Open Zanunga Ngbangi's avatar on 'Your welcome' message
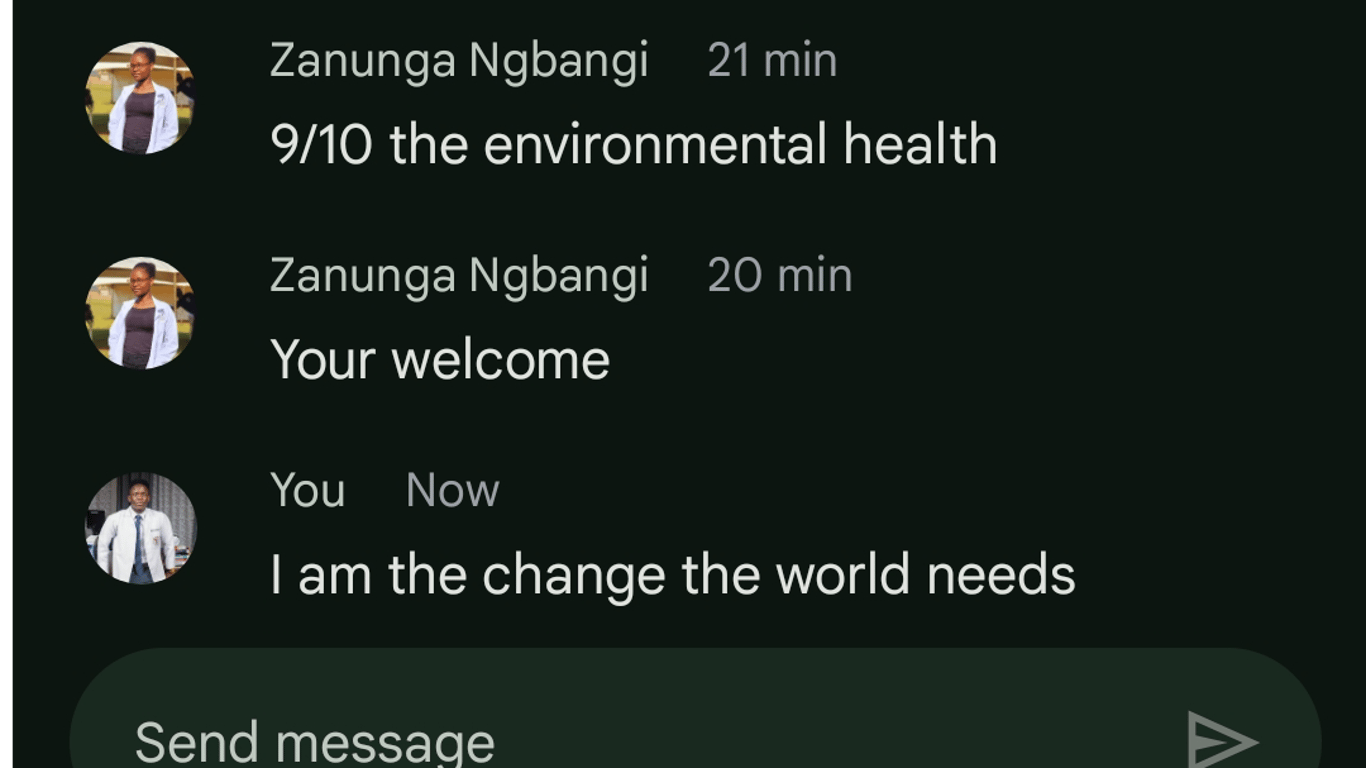 pyautogui.click(x=140, y=313)
